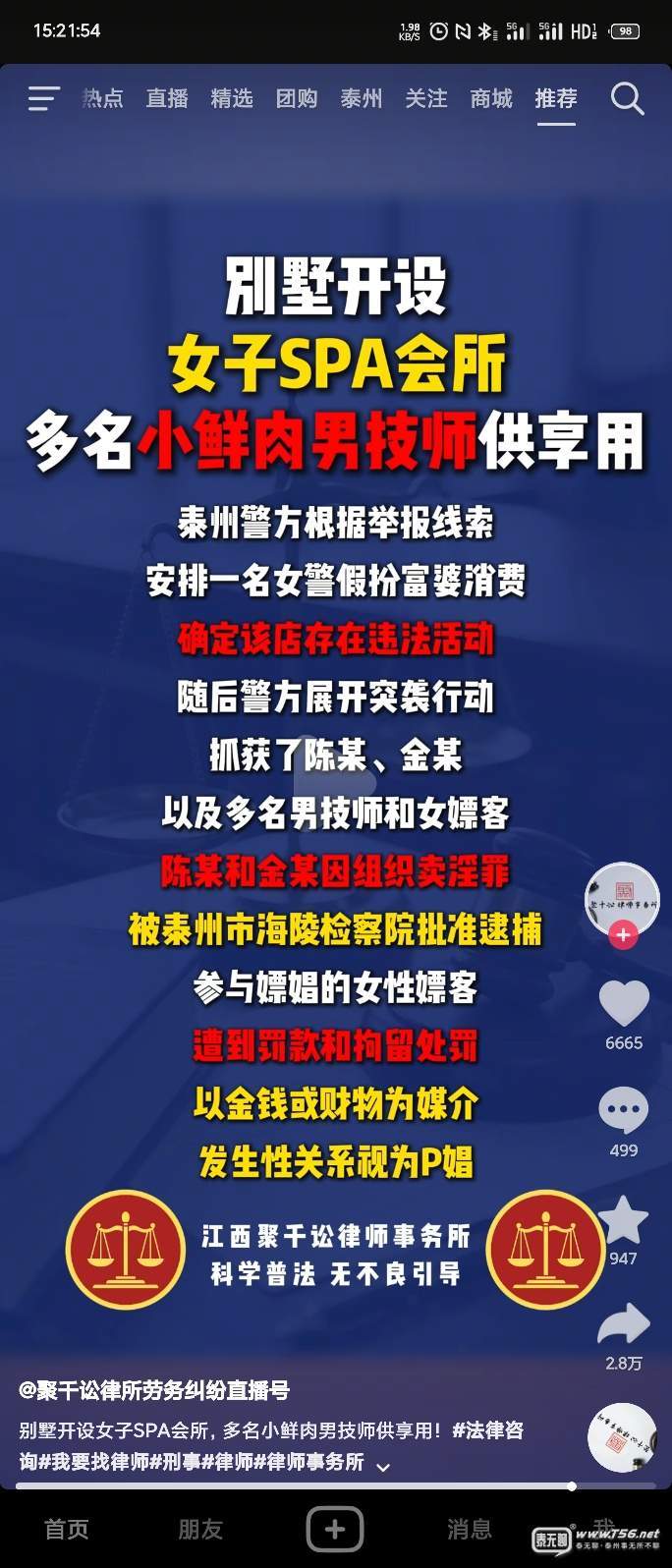Image resolution: width=672 pixels, height=1568 pixels.
Task: Go to the 首页 tab
Action: click(x=67, y=1529)
